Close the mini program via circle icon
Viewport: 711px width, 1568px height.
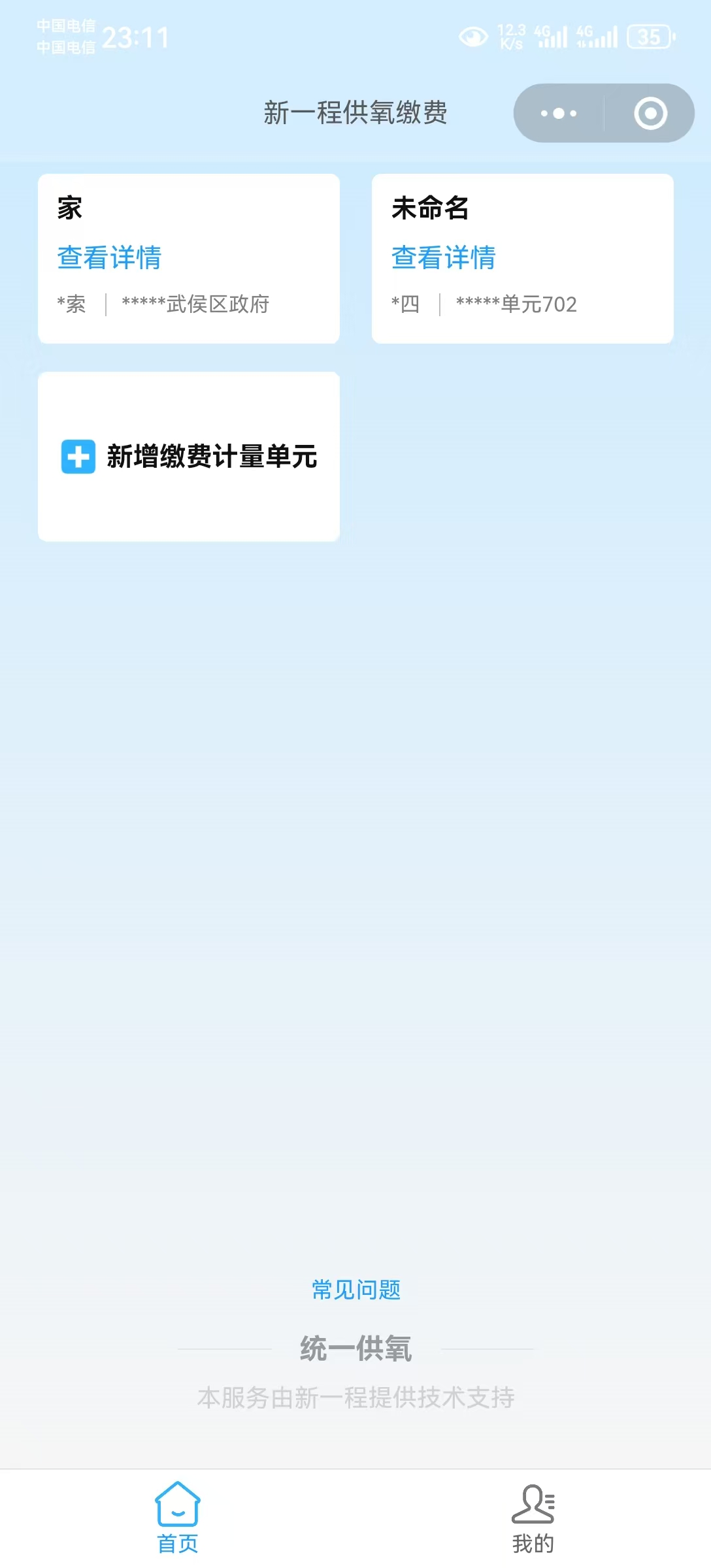(x=650, y=113)
